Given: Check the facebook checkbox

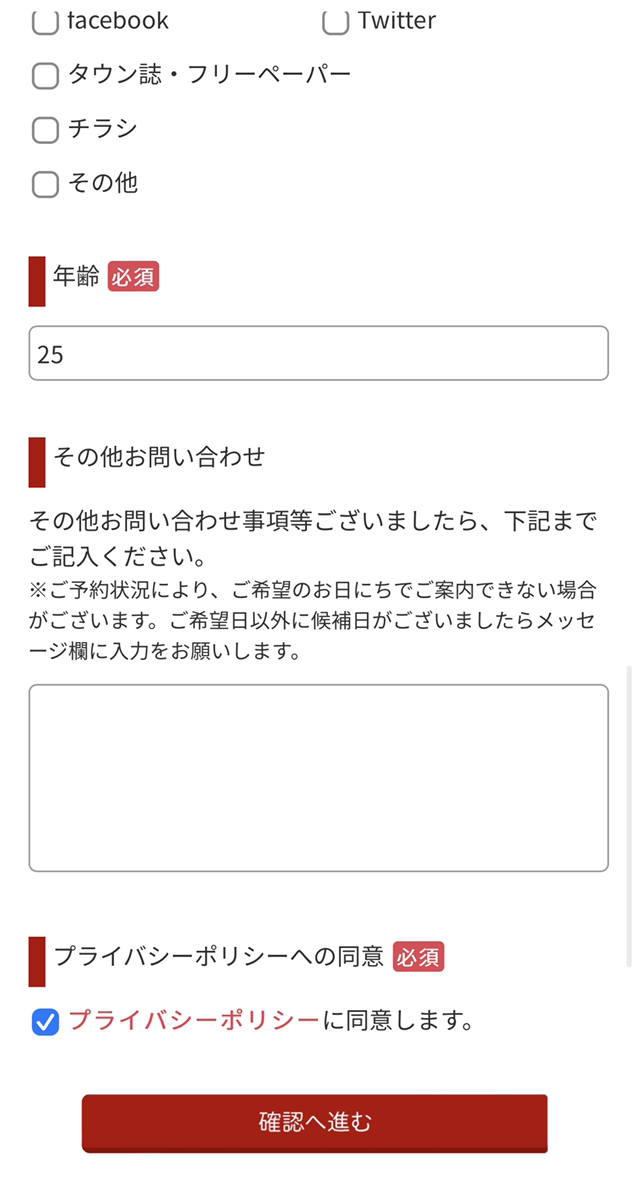Looking at the screenshot, I should click(x=45, y=21).
